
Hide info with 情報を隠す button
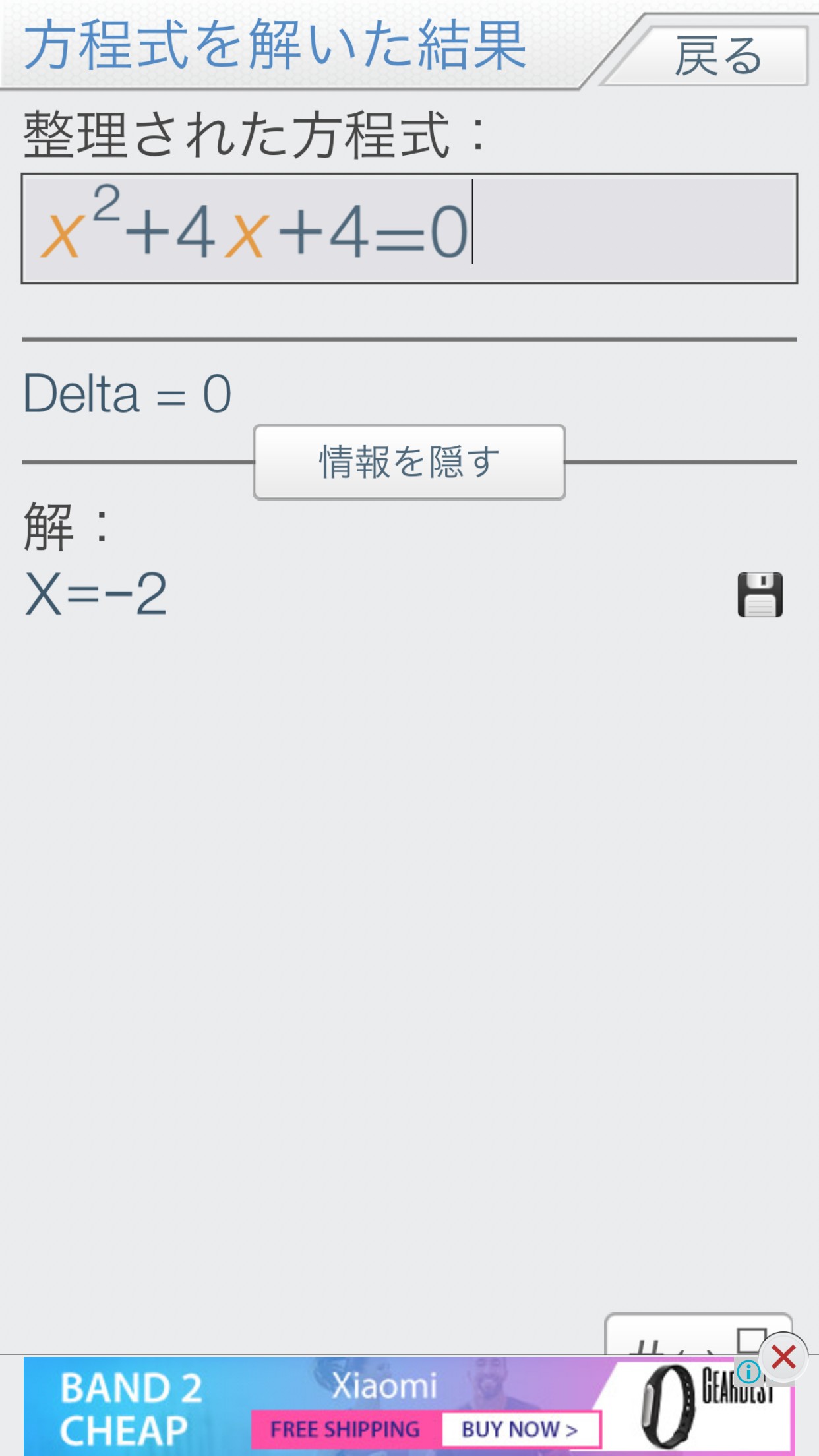pyautogui.click(x=409, y=462)
